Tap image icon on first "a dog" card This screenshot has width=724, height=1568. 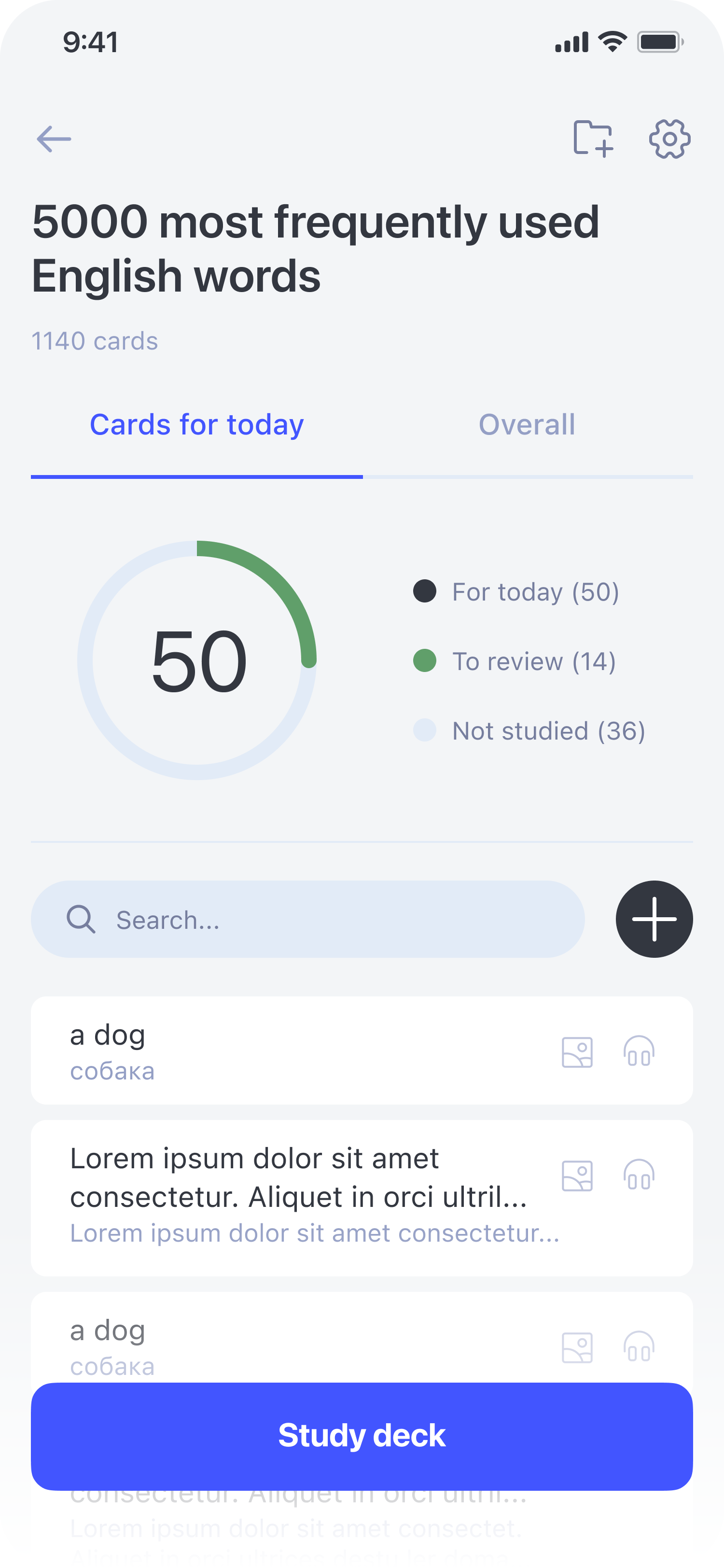(577, 1052)
